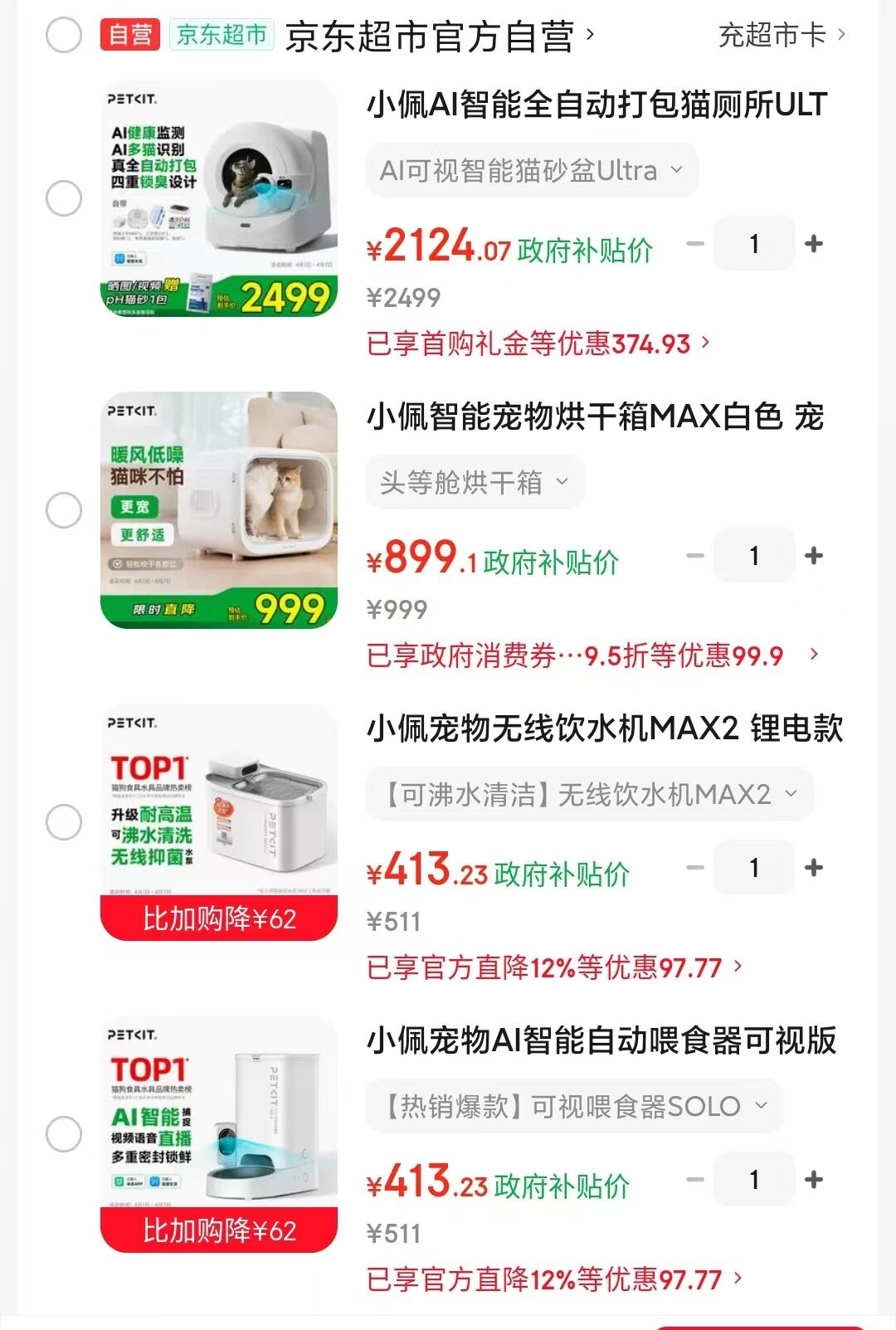This screenshot has height=1330, width=896.
Task: Select the 小佩宠物AI智能自动喂食器 item
Action: (x=64, y=1134)
